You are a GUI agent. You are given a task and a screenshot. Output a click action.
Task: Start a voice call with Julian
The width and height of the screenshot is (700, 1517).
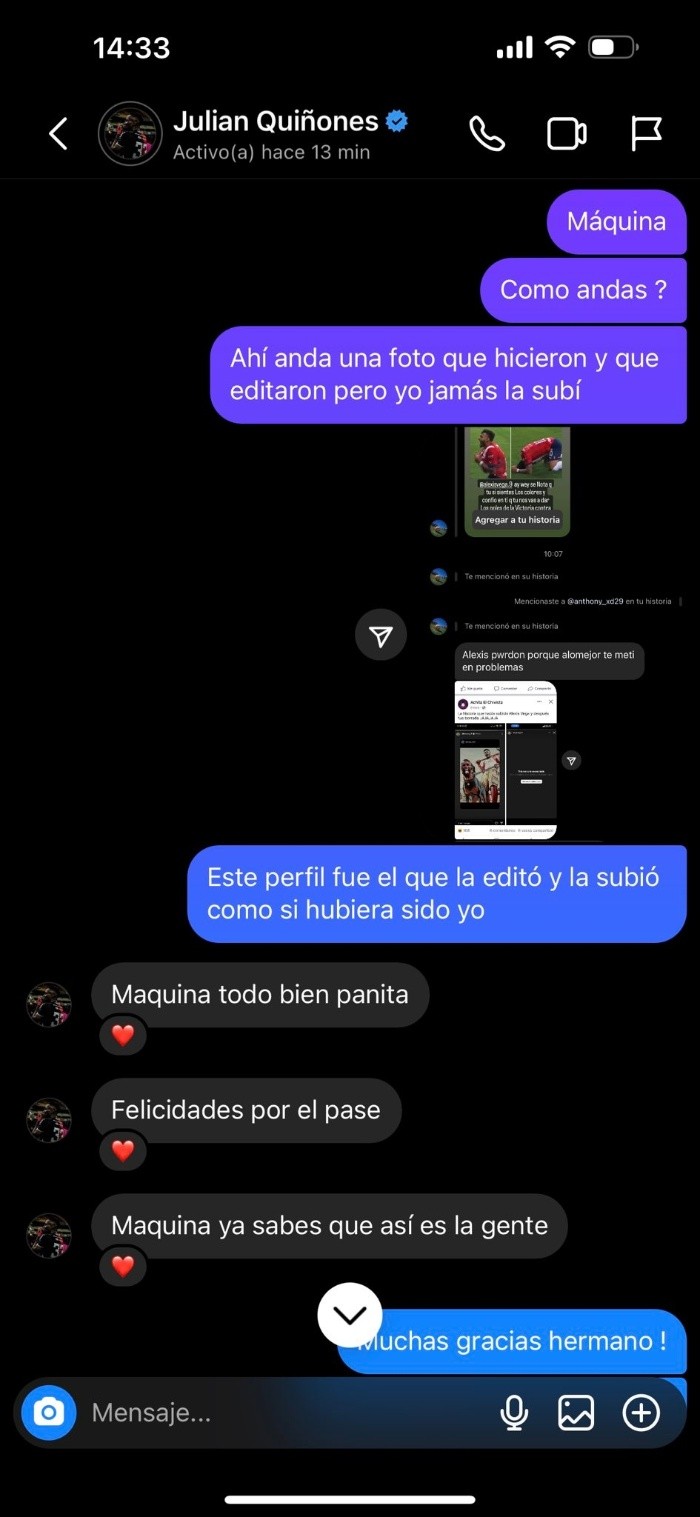coord(487,134)
